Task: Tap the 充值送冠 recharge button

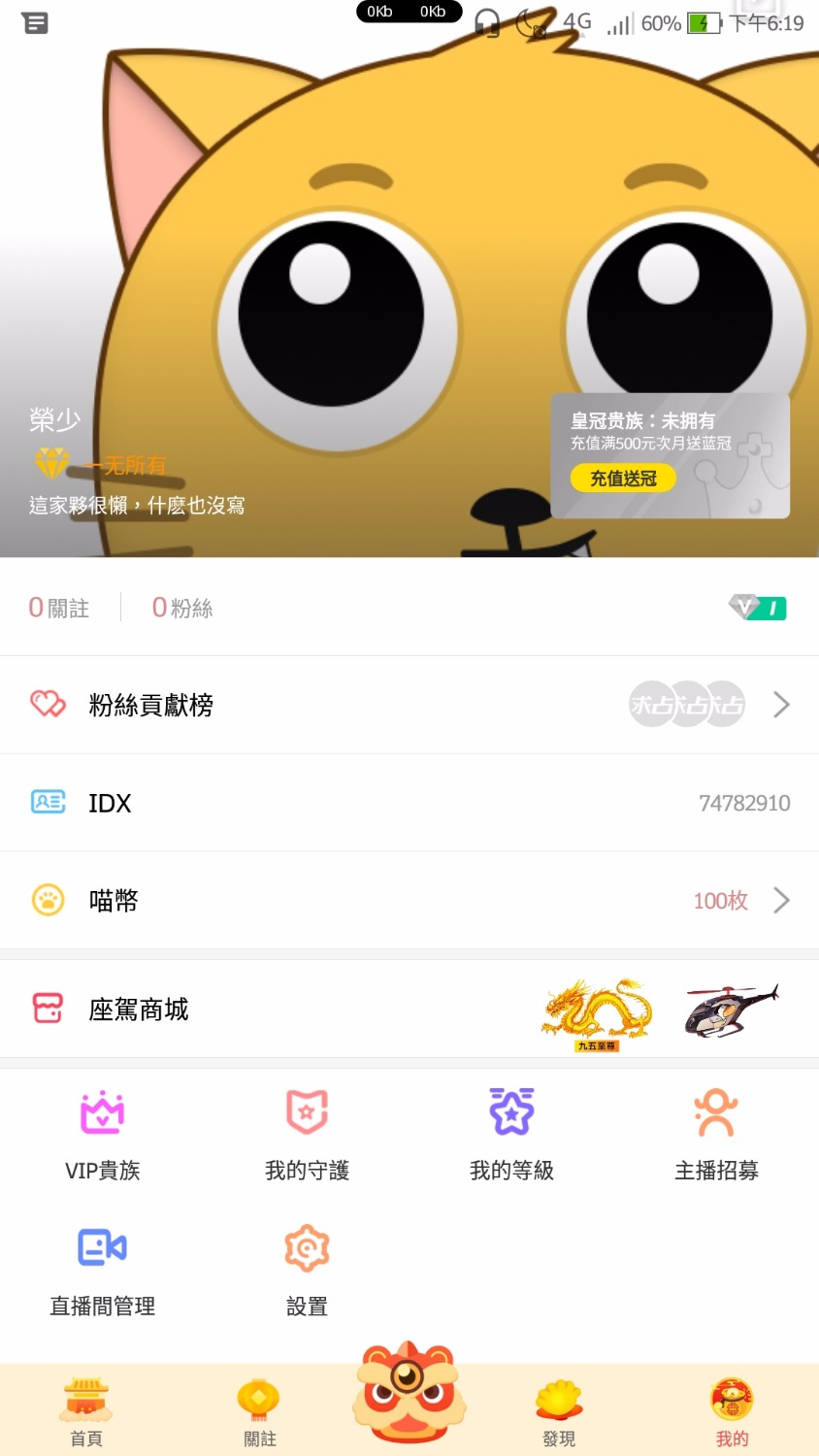Action: click(x=623, y=478)
